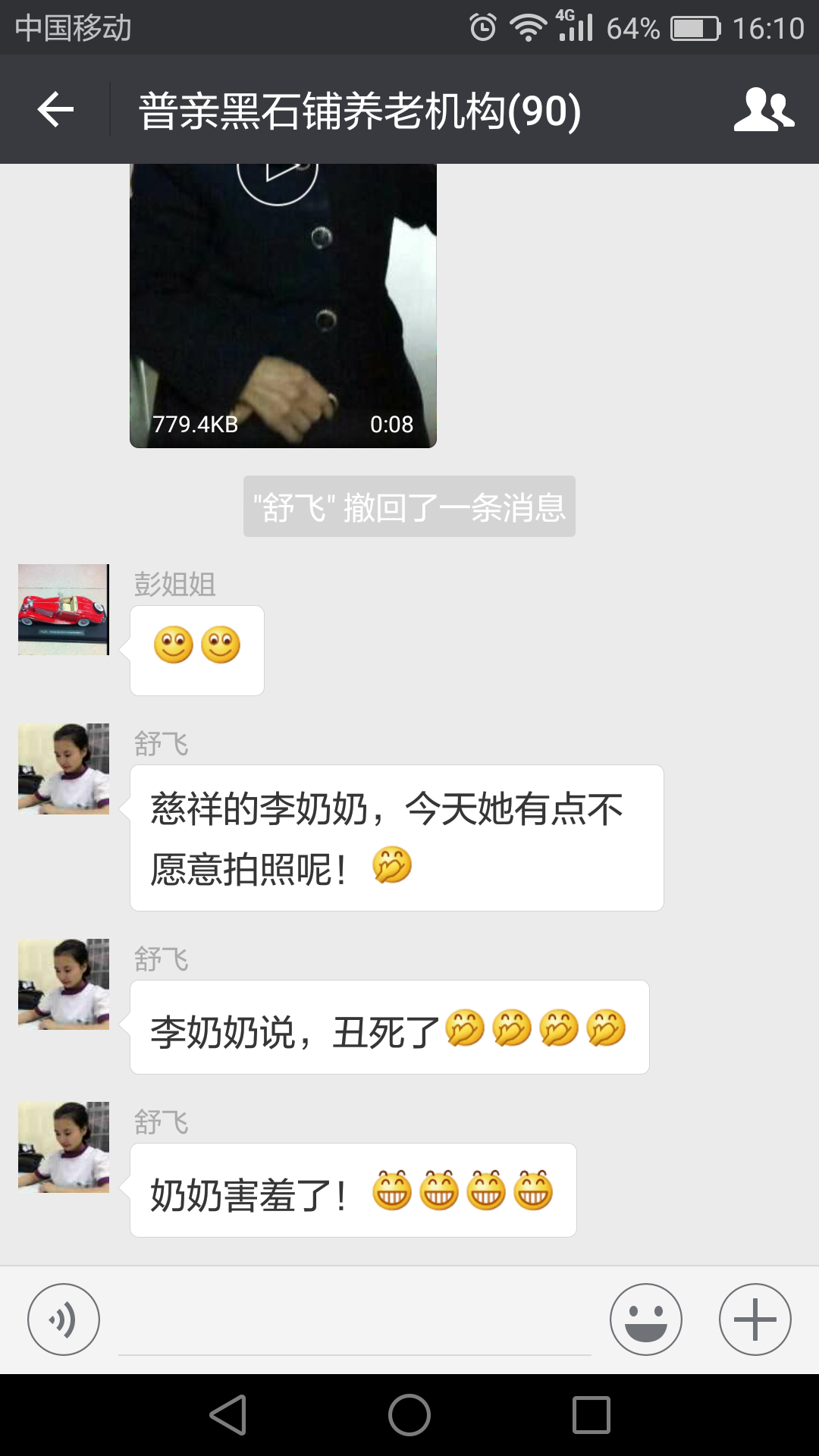Open the emoji sticker panel
The image size is (819, 1456).
point(645,1319)
